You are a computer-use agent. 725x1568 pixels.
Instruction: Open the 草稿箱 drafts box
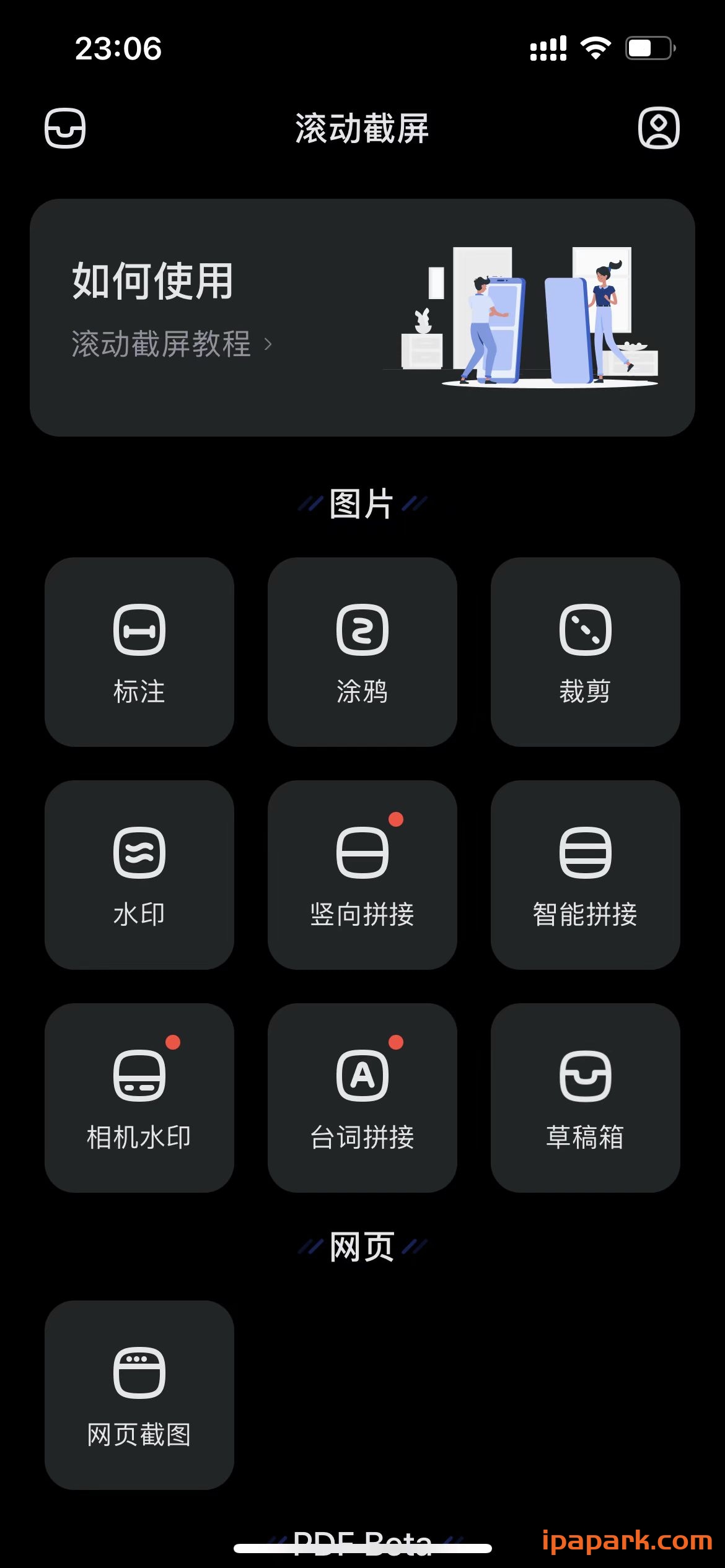(x=586, y=1096)
